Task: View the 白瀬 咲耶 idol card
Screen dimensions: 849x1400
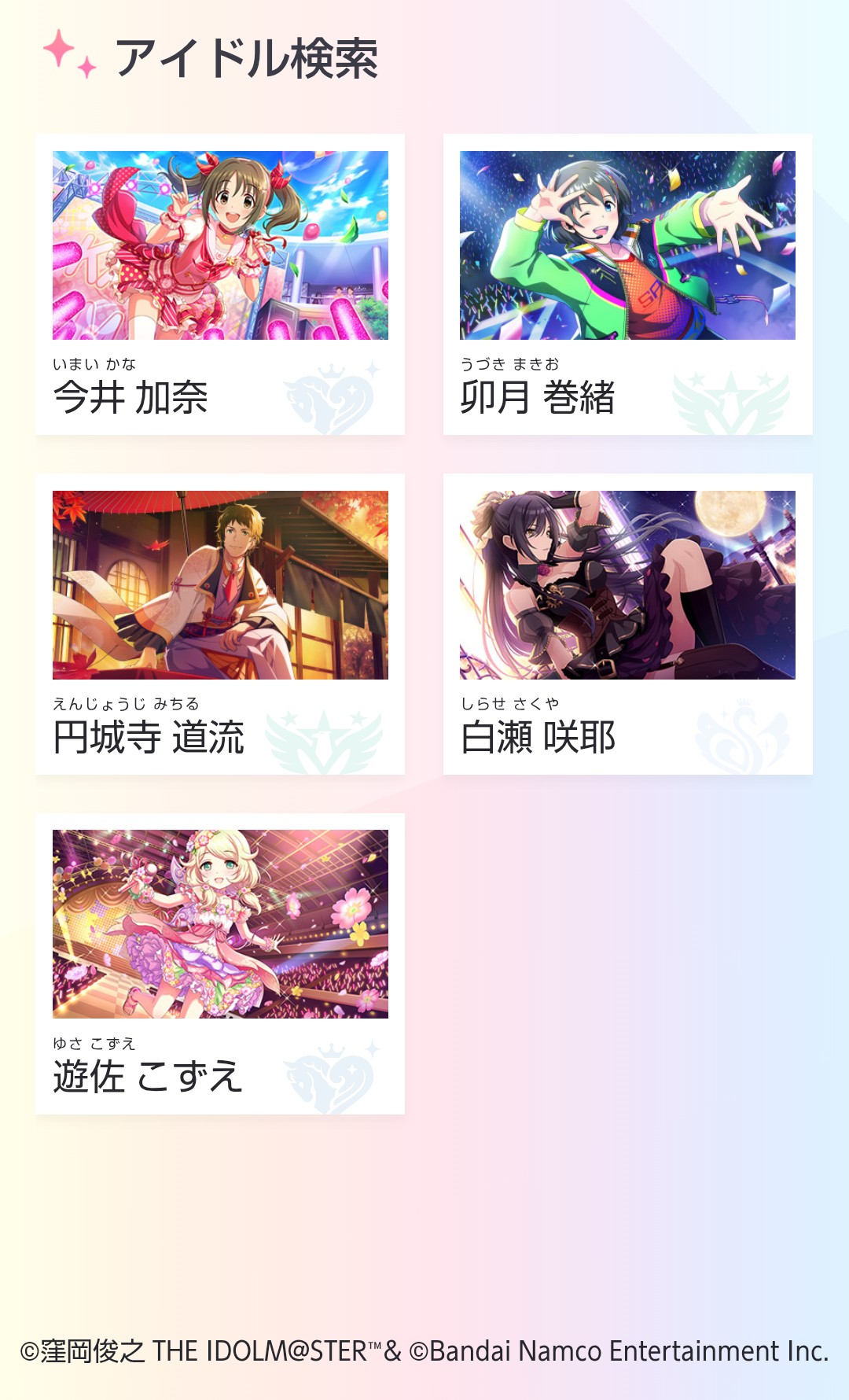Action: (x=627, y=624)
